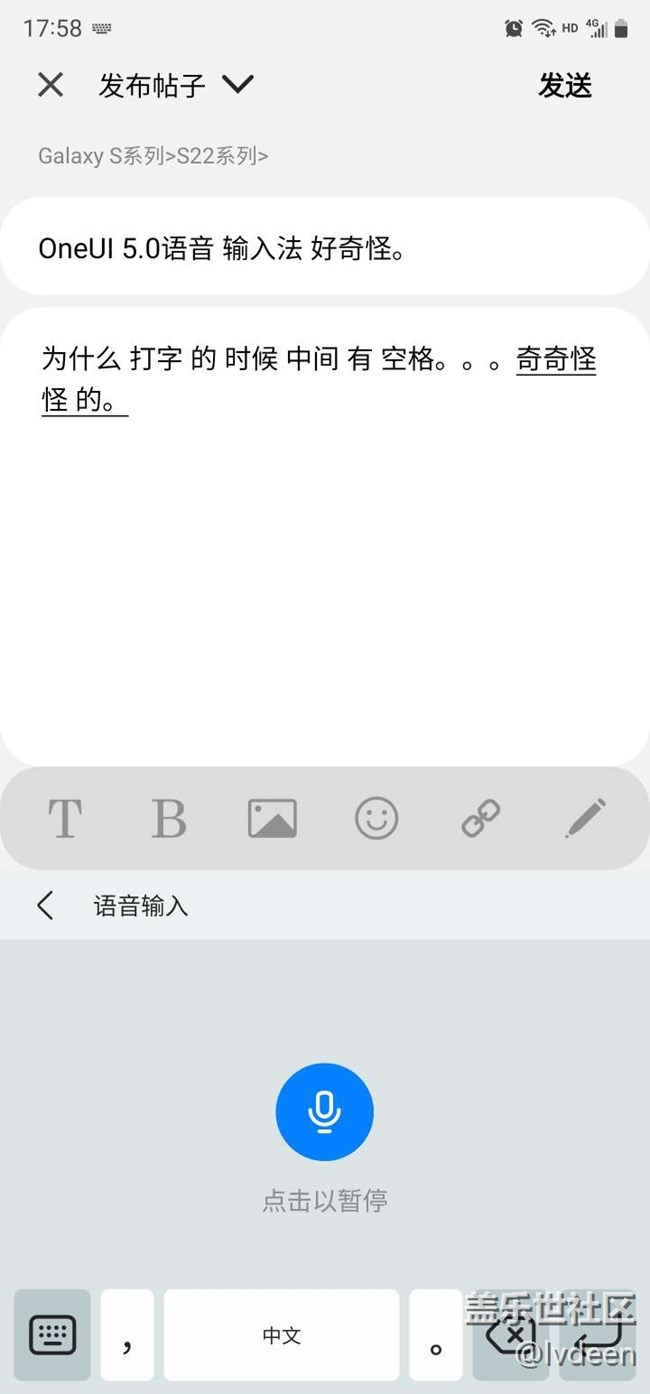Image resolution: width=650 pixels, height=1394 pixels.
Task: Insert a hyperlink
Action: click(x=481, y=819)
